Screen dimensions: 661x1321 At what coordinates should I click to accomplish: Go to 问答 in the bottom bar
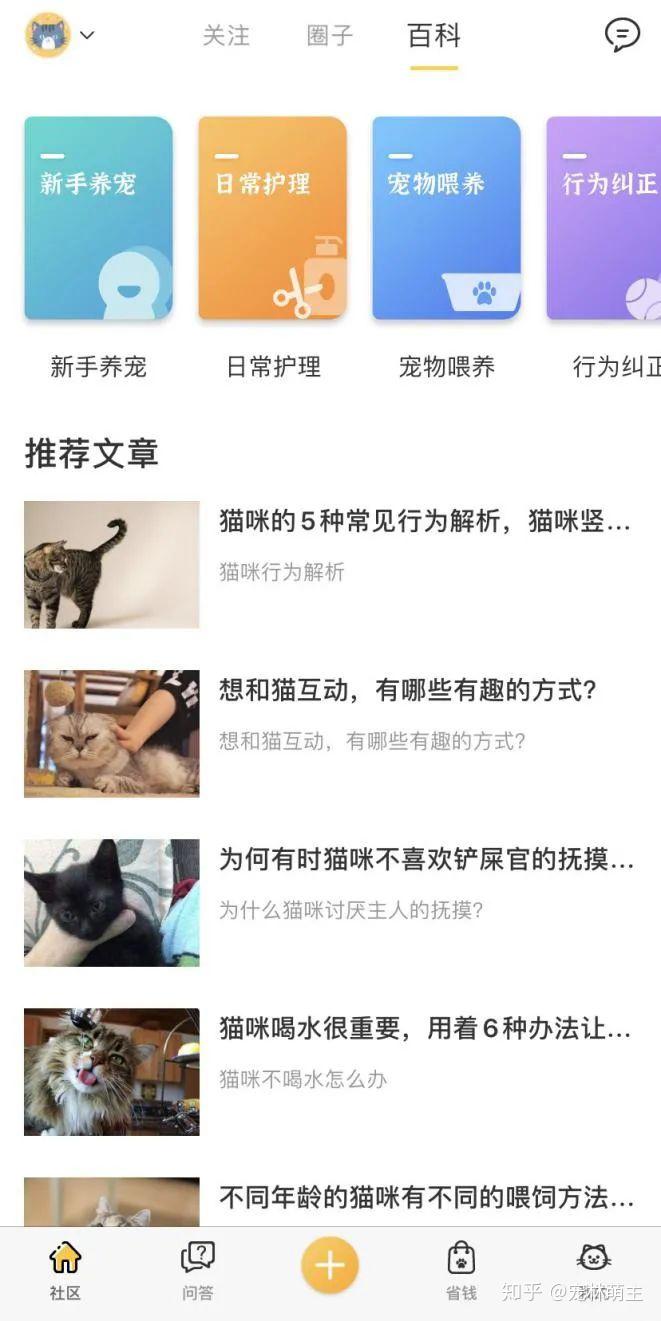[x=197, y=1270]
